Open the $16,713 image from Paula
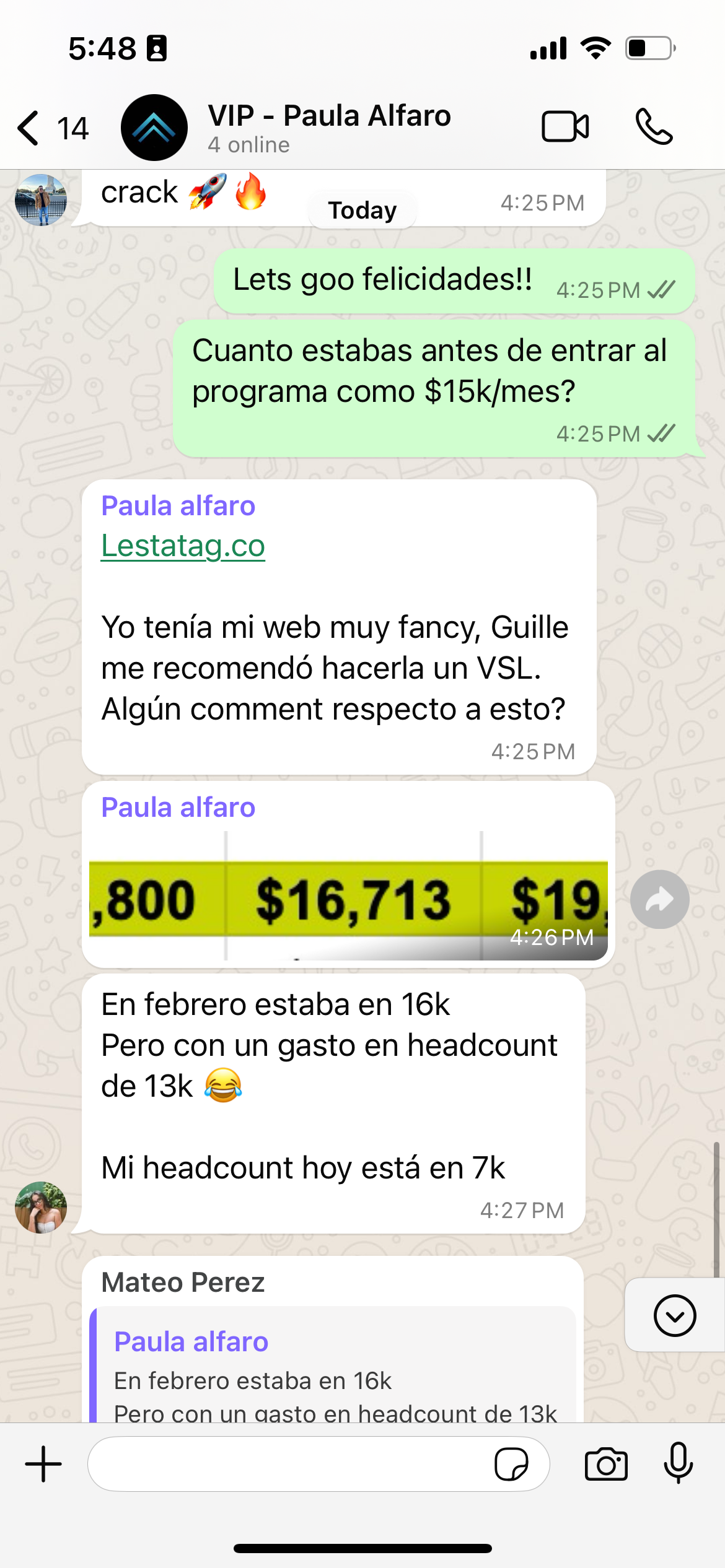 [348, 898]
